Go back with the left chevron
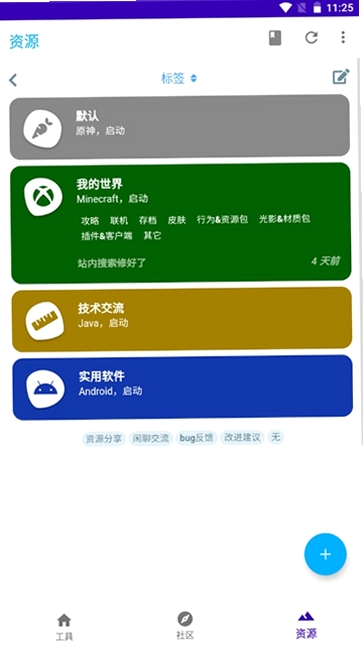363x646 pixels. pos(13,80)
